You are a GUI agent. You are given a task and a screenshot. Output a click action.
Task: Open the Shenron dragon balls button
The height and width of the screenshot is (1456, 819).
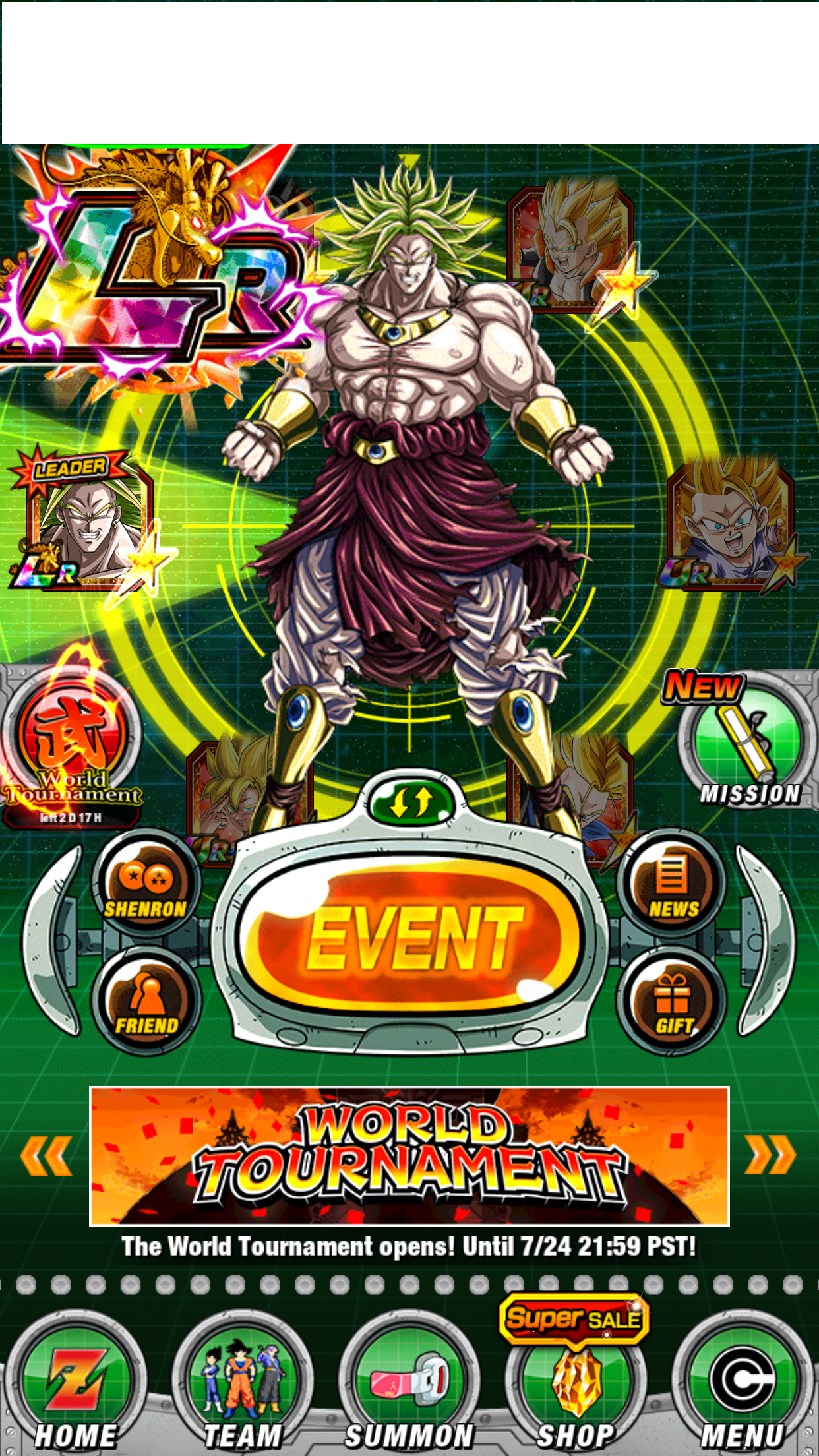click(x=146, y=884)
